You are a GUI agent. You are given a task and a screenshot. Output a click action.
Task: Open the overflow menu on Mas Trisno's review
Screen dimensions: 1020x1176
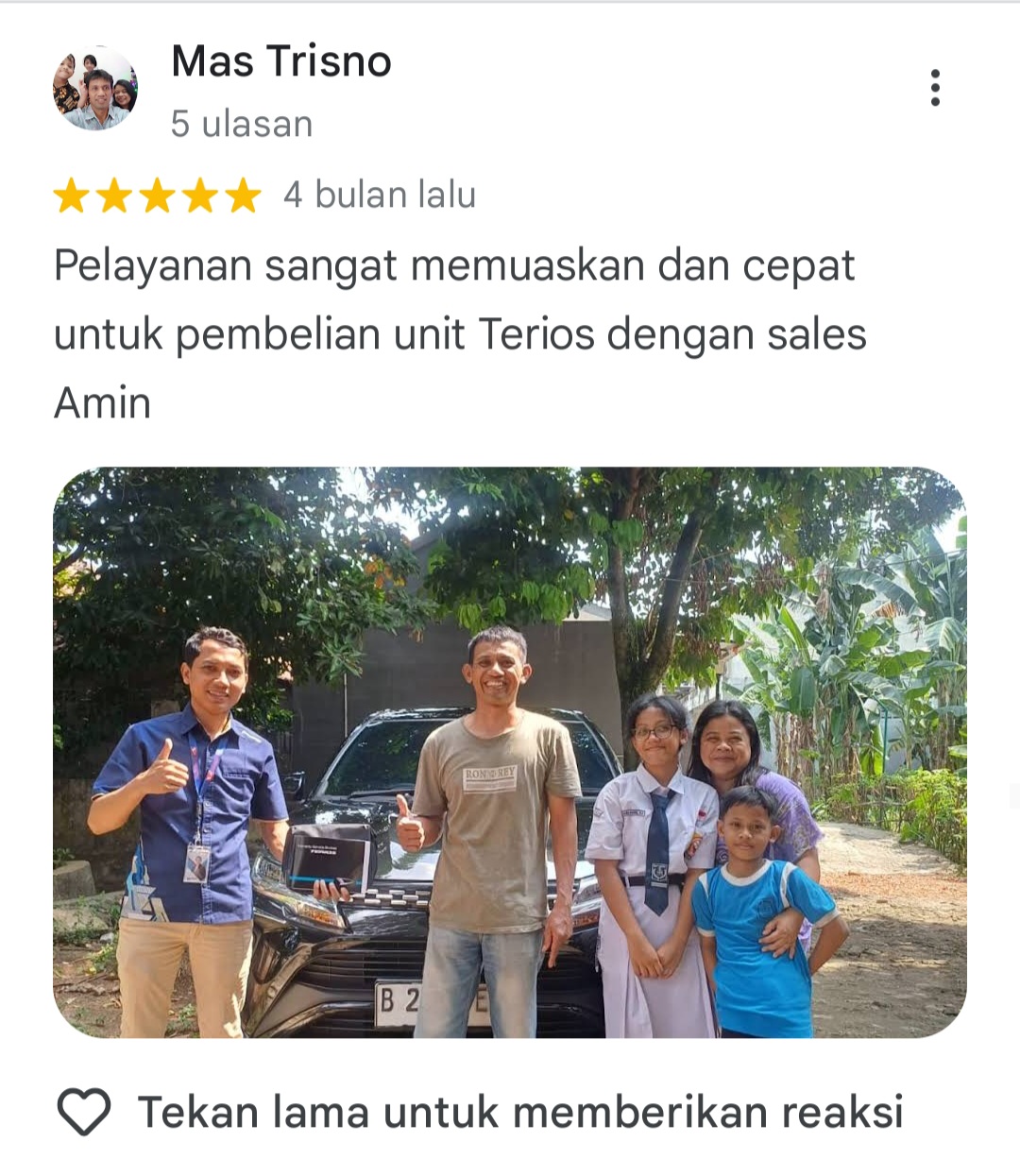[934, 88]
